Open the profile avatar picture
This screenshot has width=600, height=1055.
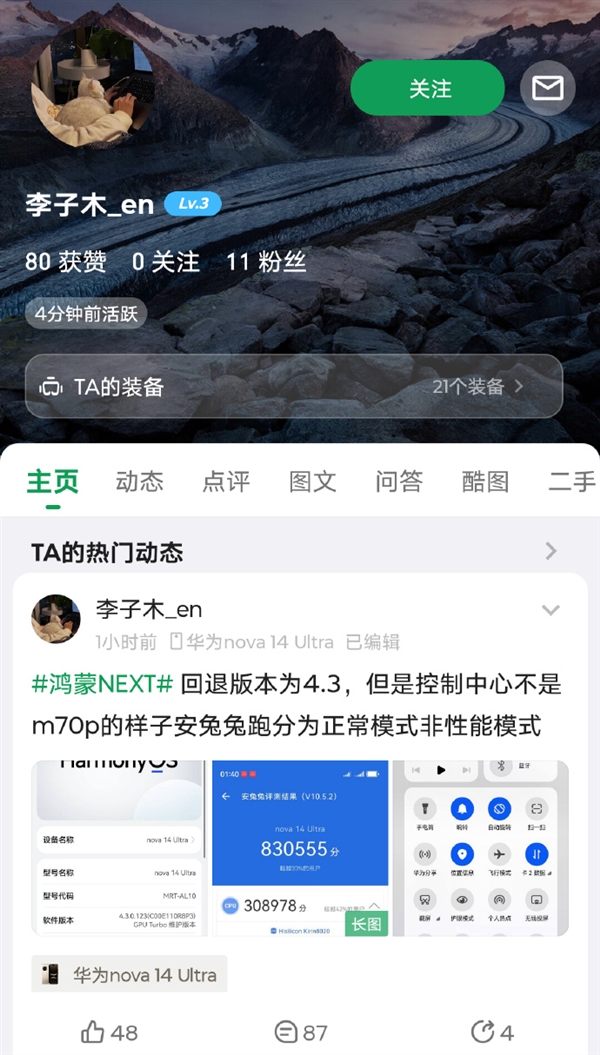pyautogui.click(x=94, y=87)
